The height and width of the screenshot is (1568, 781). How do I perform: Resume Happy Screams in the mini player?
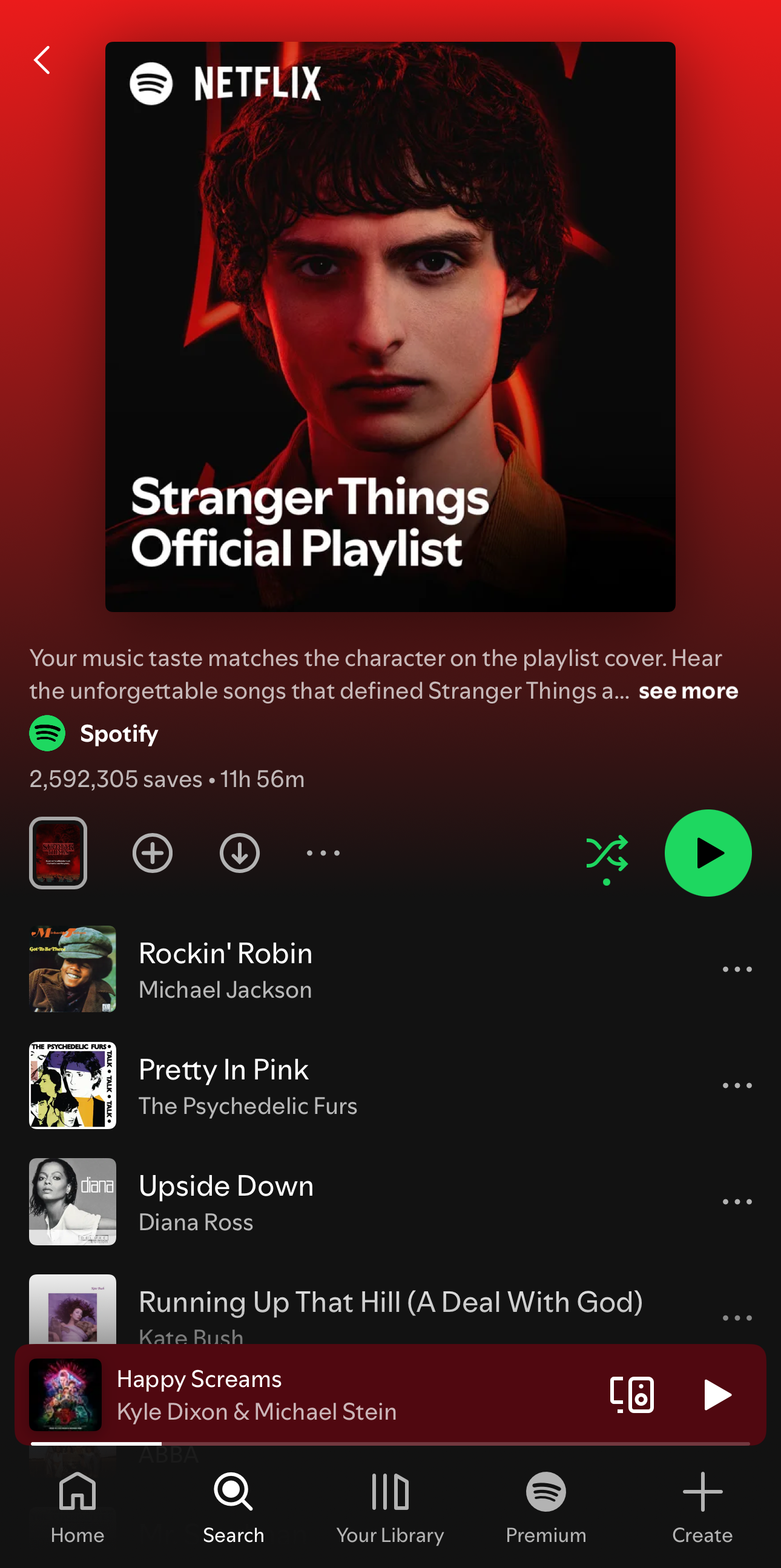point(716,1394)
